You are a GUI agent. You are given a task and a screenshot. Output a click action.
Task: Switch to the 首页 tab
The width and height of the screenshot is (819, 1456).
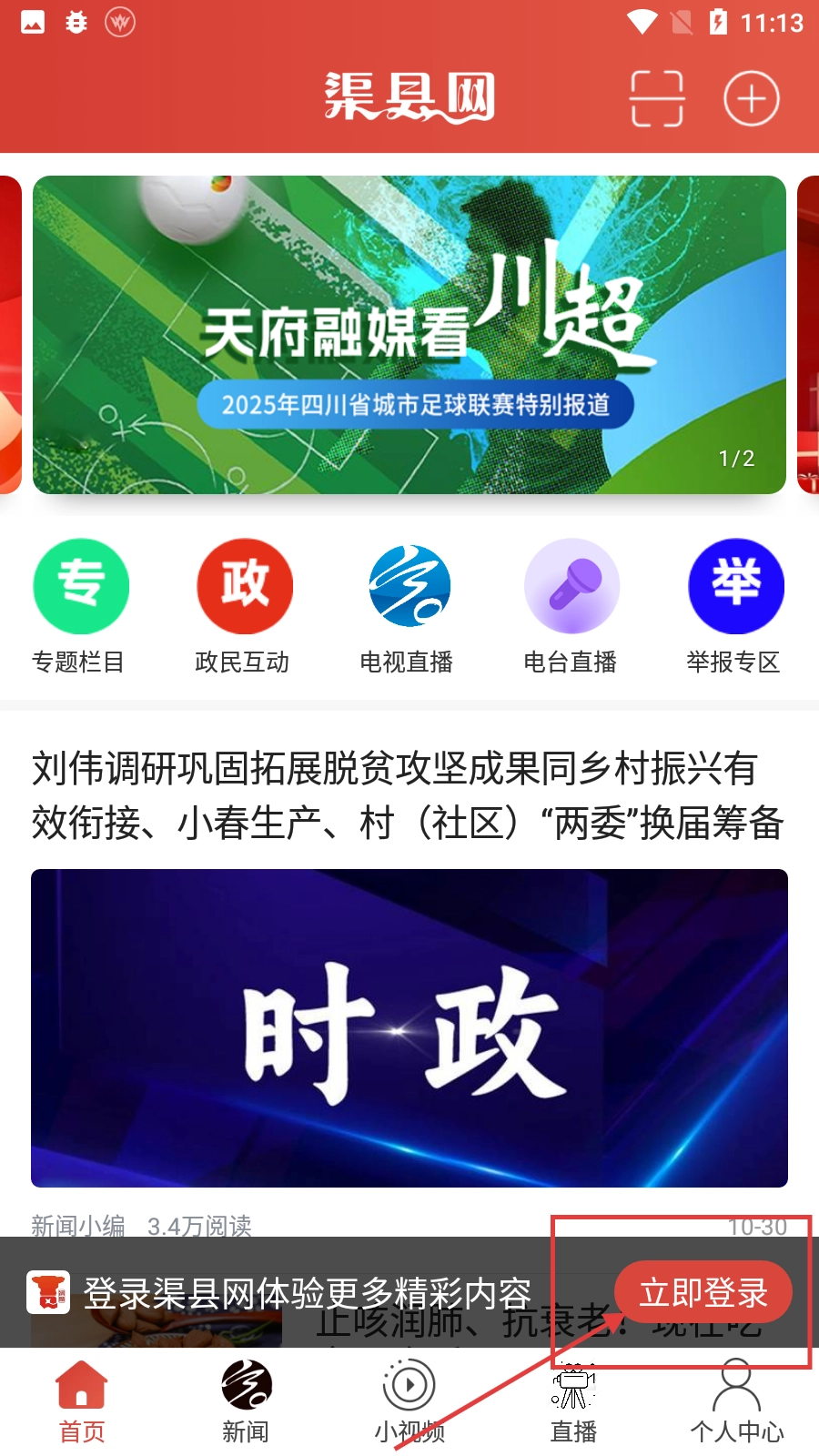coord(82,1401)
